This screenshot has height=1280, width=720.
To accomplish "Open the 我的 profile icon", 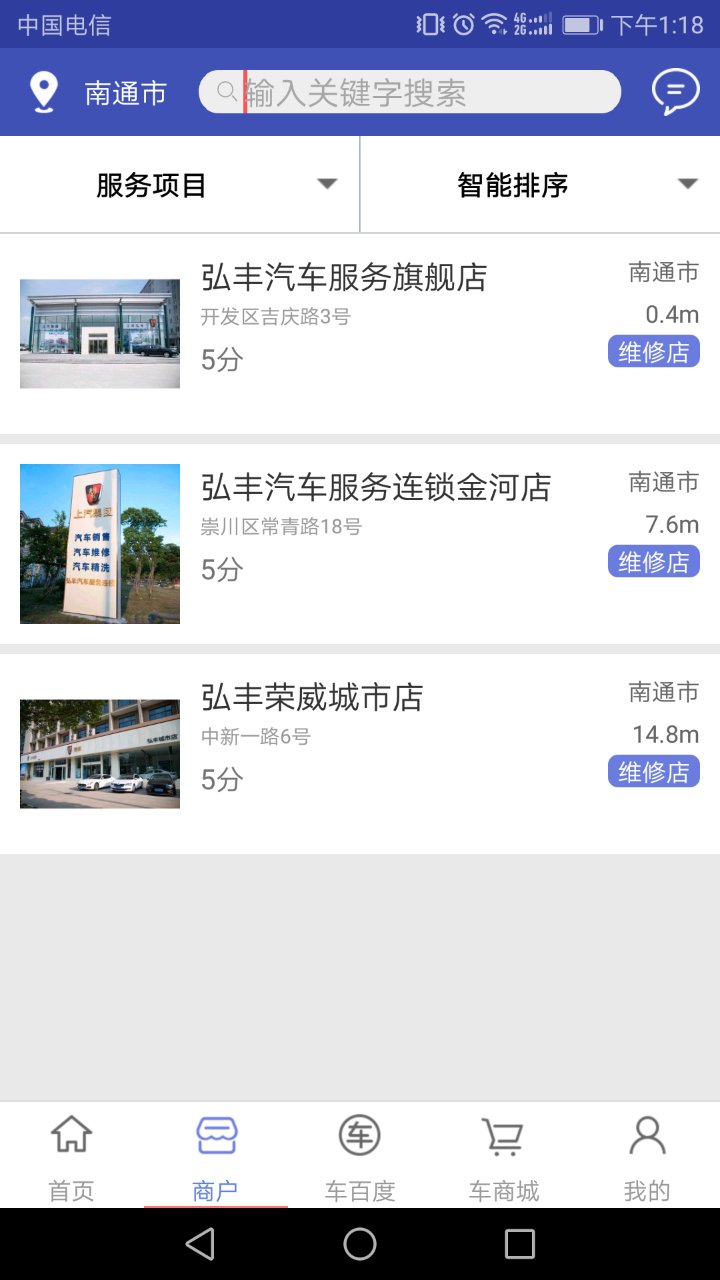I will coord(647,1135).
